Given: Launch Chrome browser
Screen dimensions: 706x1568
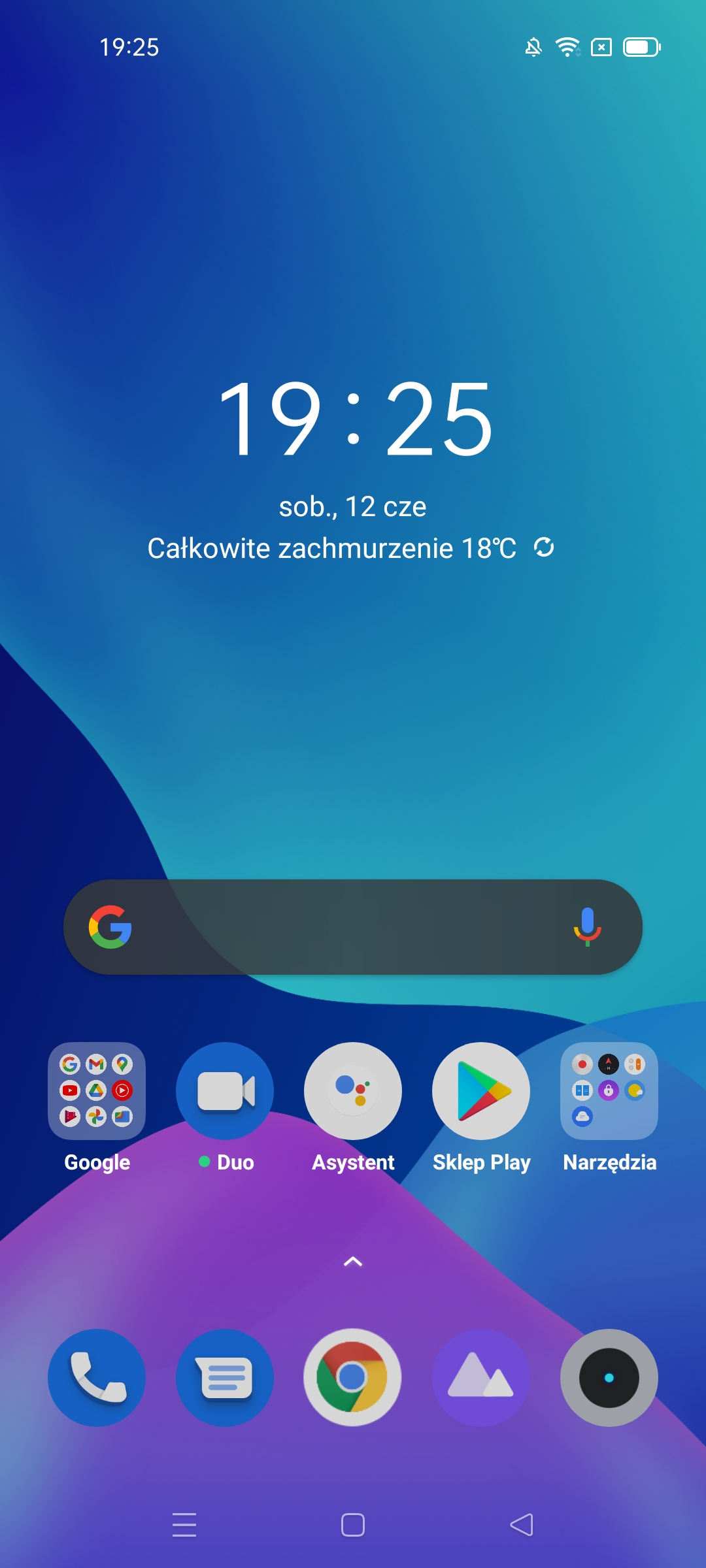Looking at the screenshot, I should 353,1377.
